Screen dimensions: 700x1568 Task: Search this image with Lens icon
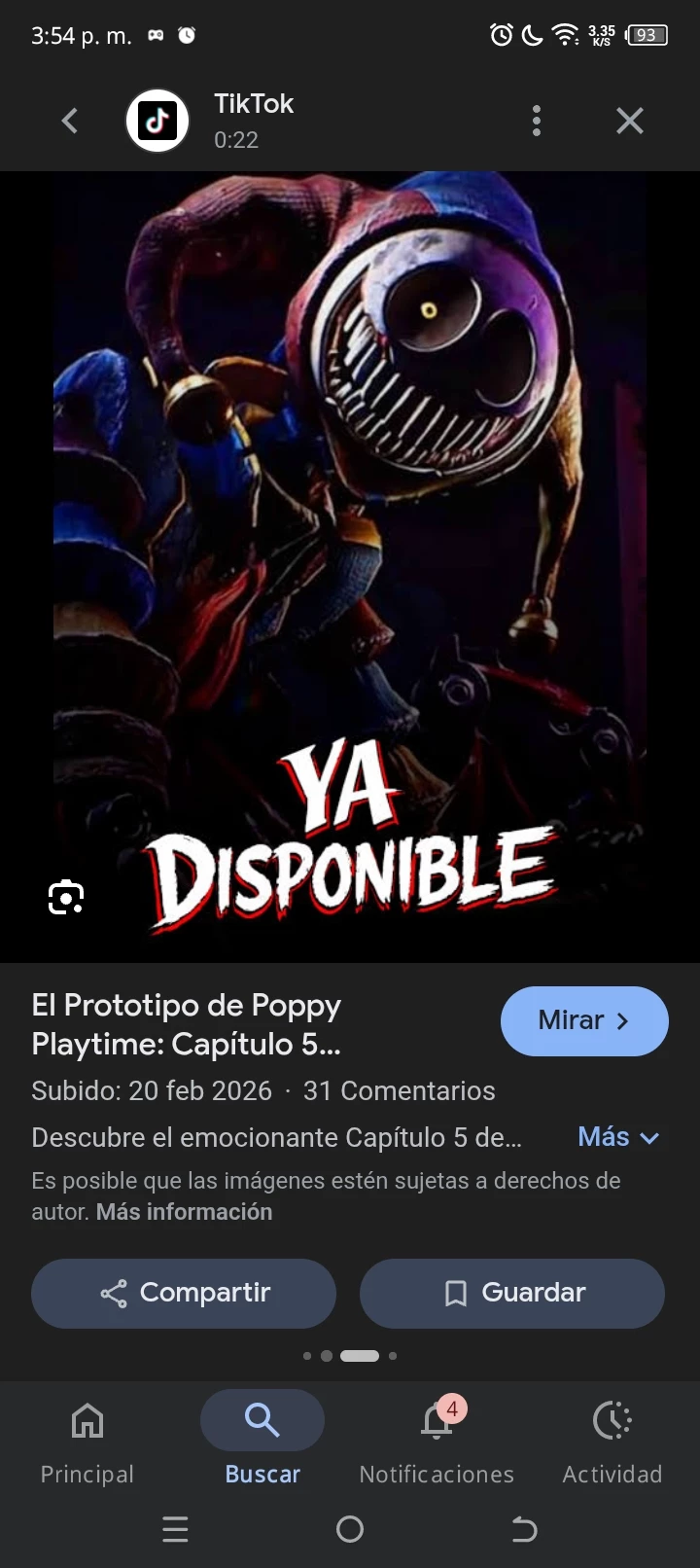(x=66, y=897)
